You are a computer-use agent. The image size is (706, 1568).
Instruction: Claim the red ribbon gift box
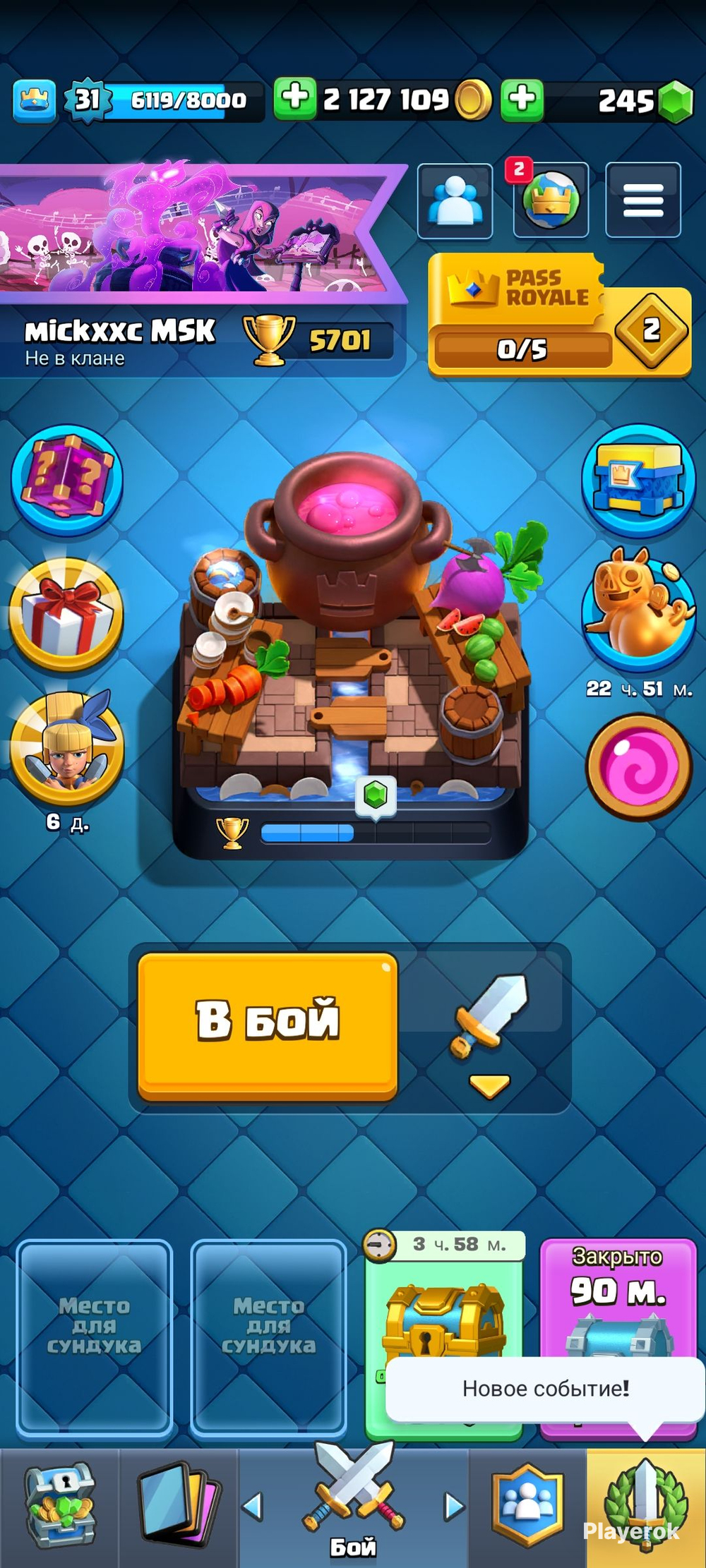(66, 614)
